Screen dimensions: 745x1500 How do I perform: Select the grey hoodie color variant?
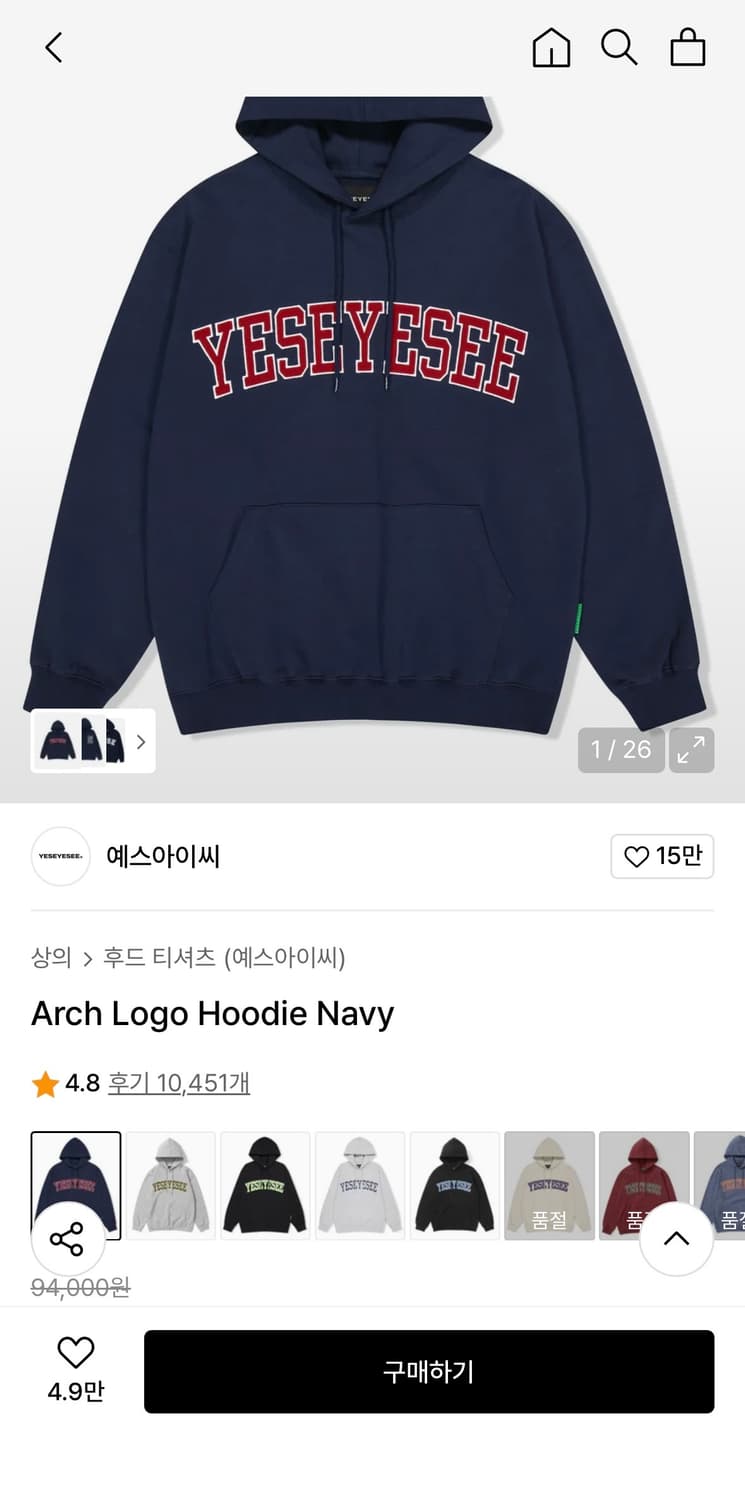(170, 1184)
